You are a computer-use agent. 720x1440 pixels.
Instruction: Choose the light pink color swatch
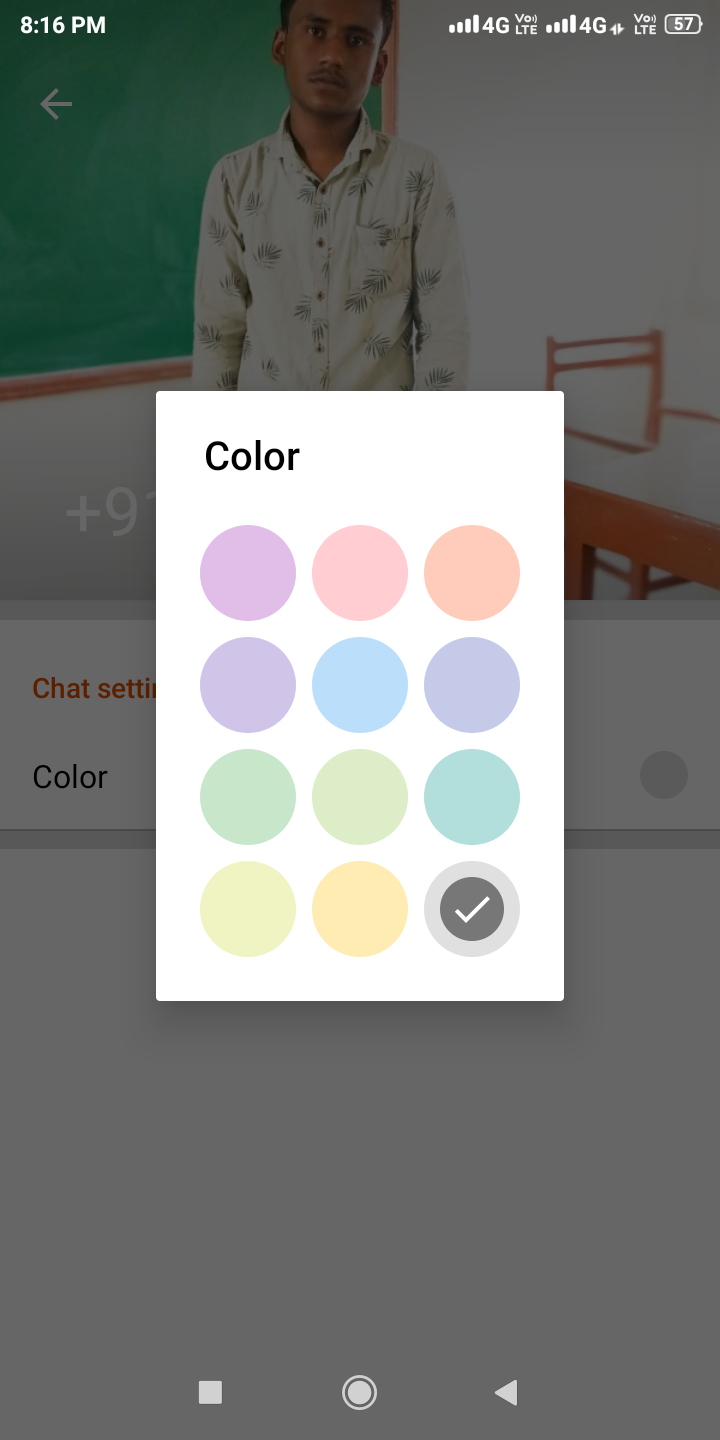click(360, 573)
